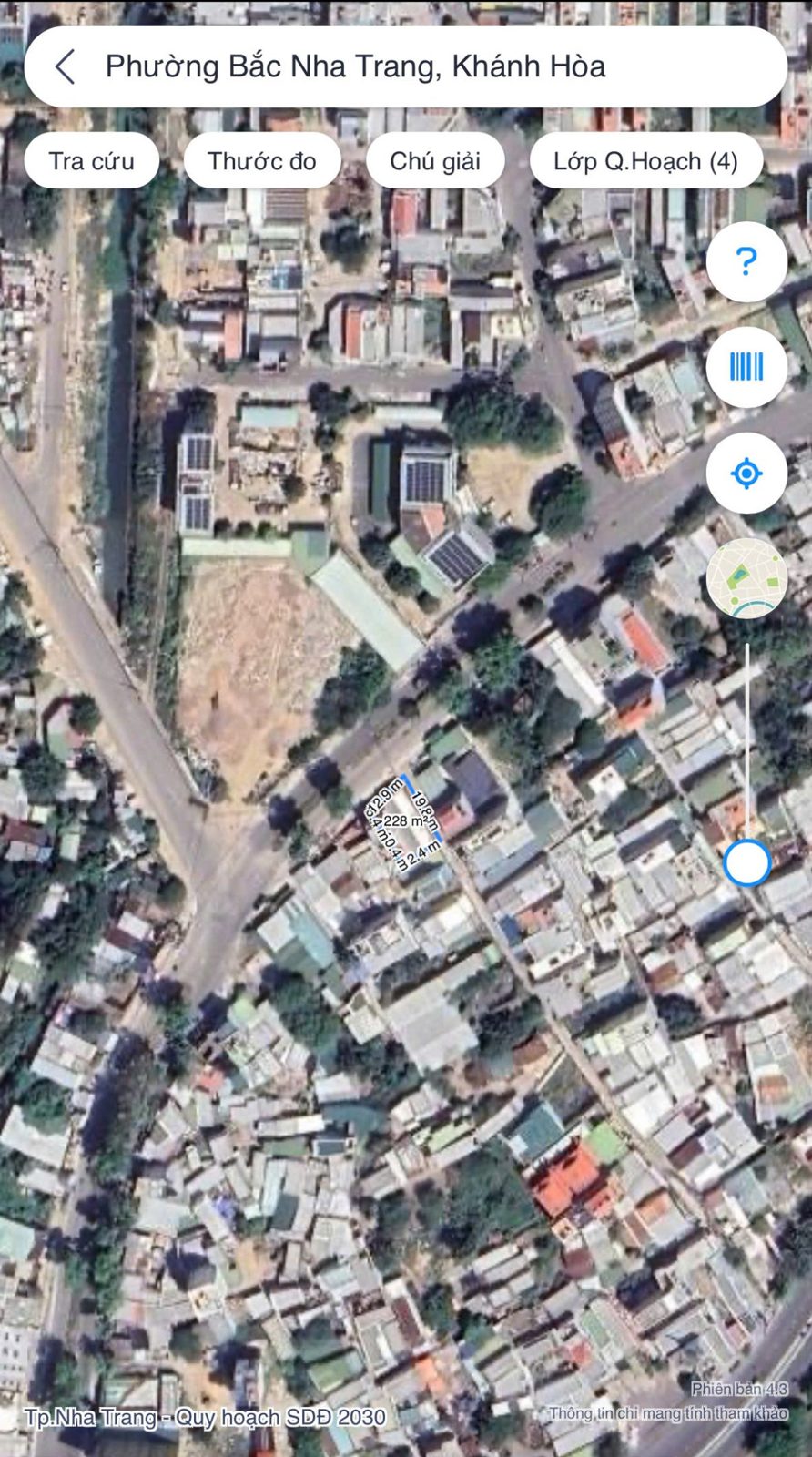
Task: Center map on my current location
Action: coord(746,473)
